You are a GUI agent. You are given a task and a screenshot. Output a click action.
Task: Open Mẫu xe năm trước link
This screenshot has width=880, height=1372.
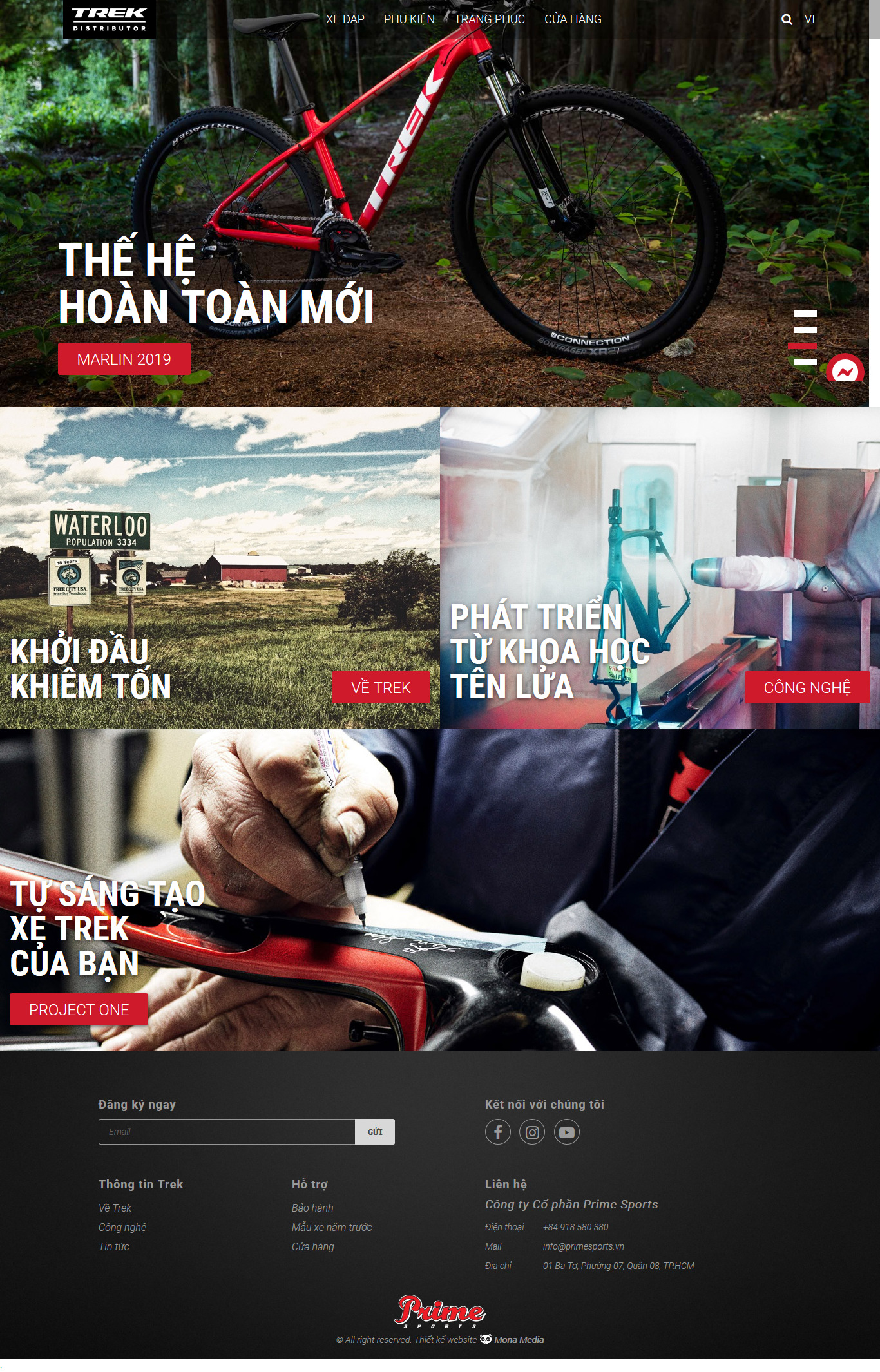coord(332,1227)
